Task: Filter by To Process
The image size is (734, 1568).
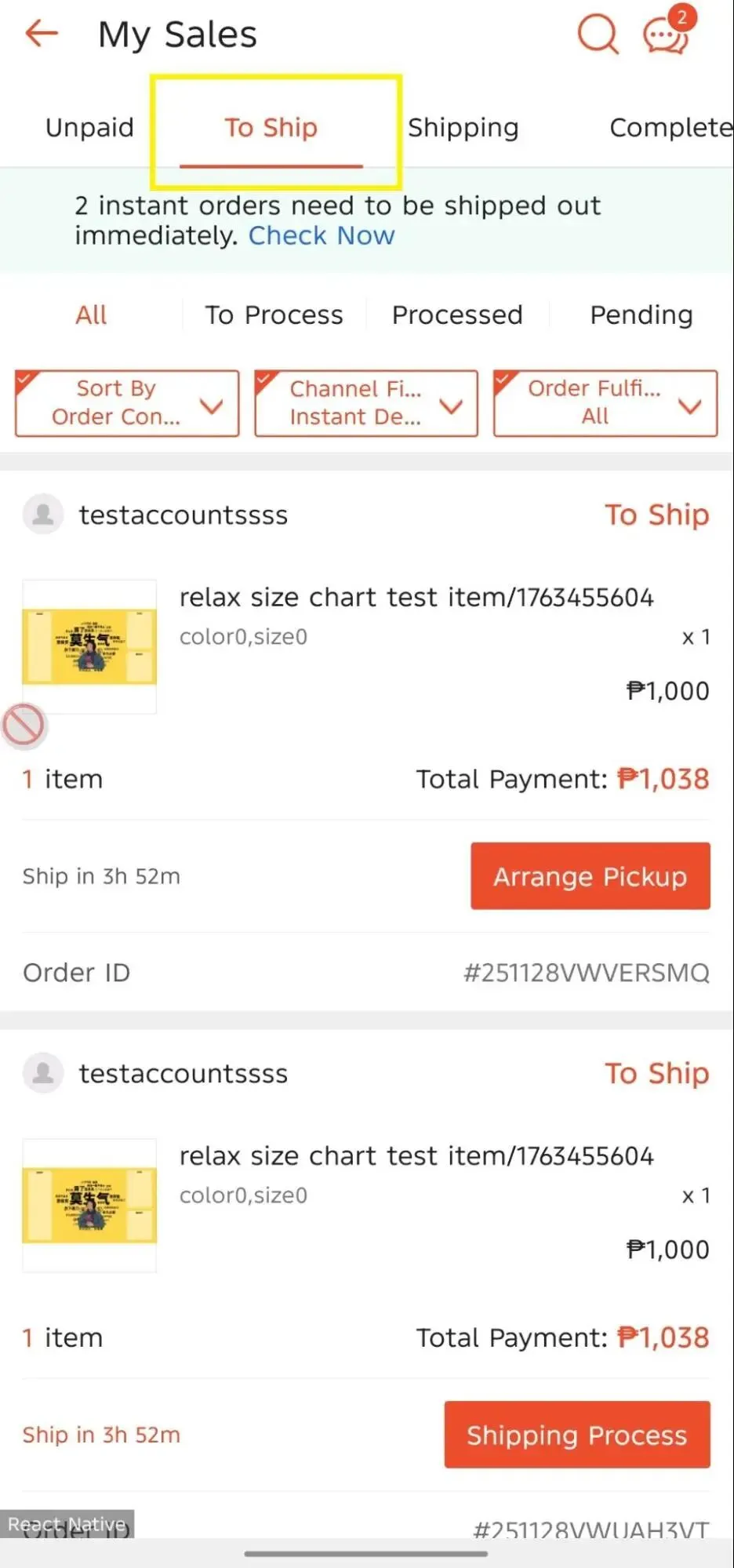Action: click(x=274, y=315)
